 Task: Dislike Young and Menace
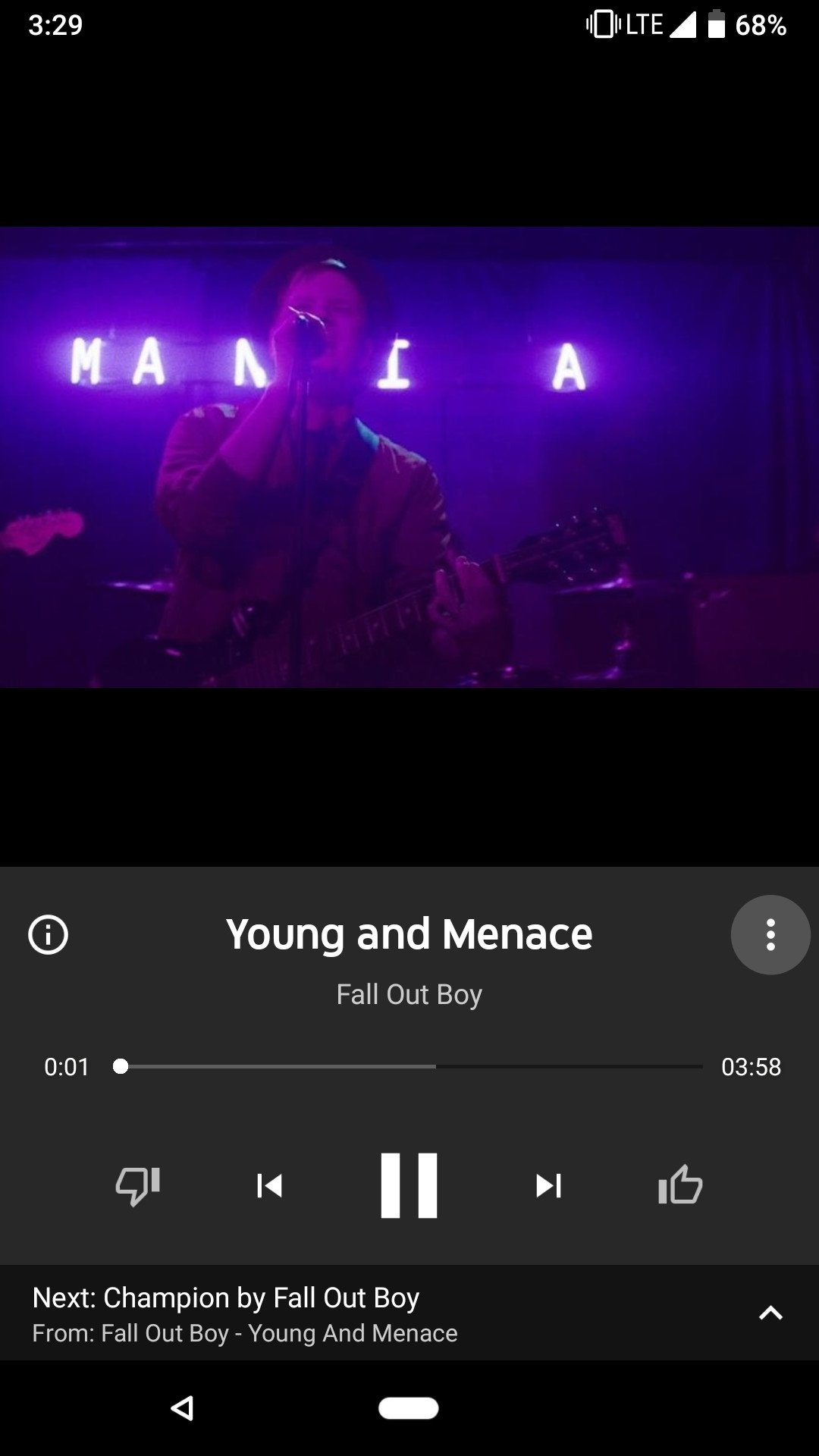click(x=137, y=1185)
